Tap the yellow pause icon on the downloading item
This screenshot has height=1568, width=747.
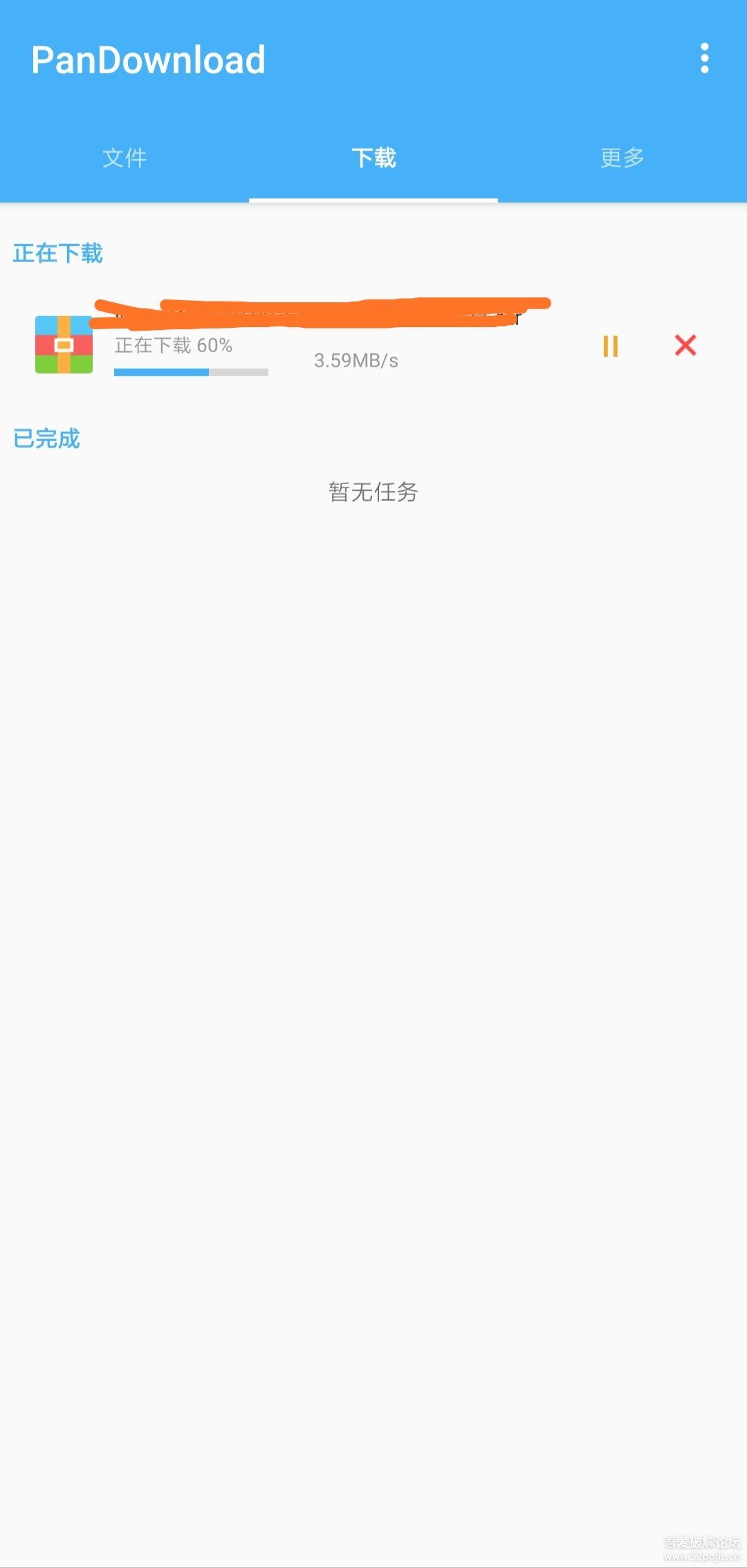tap(611, 347)
